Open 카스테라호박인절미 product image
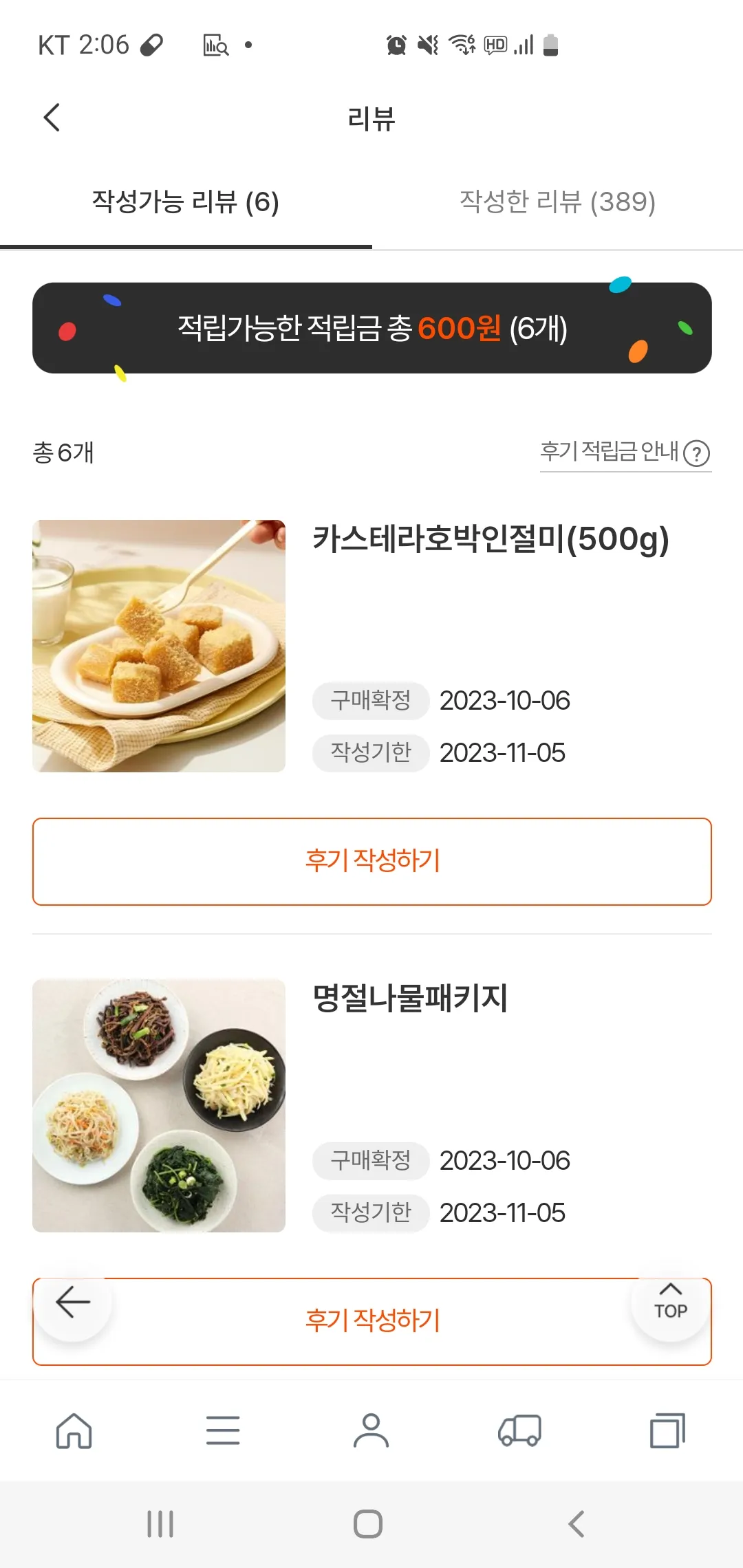 click(x=159, y=646)
